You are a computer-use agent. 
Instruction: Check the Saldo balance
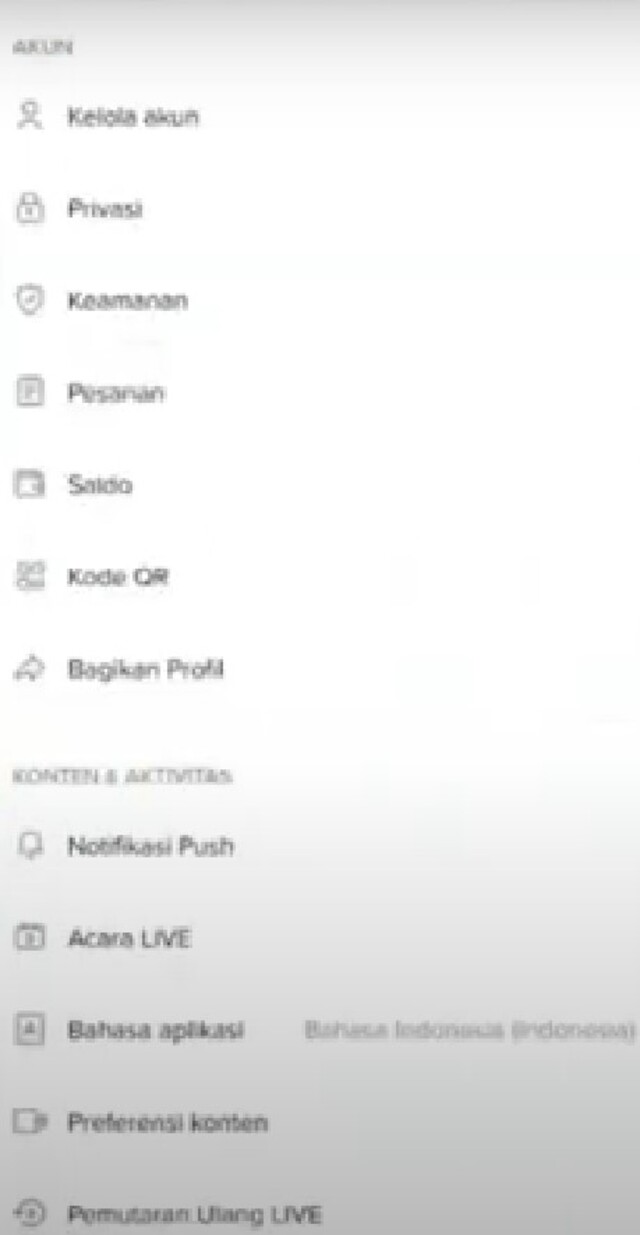100,485
